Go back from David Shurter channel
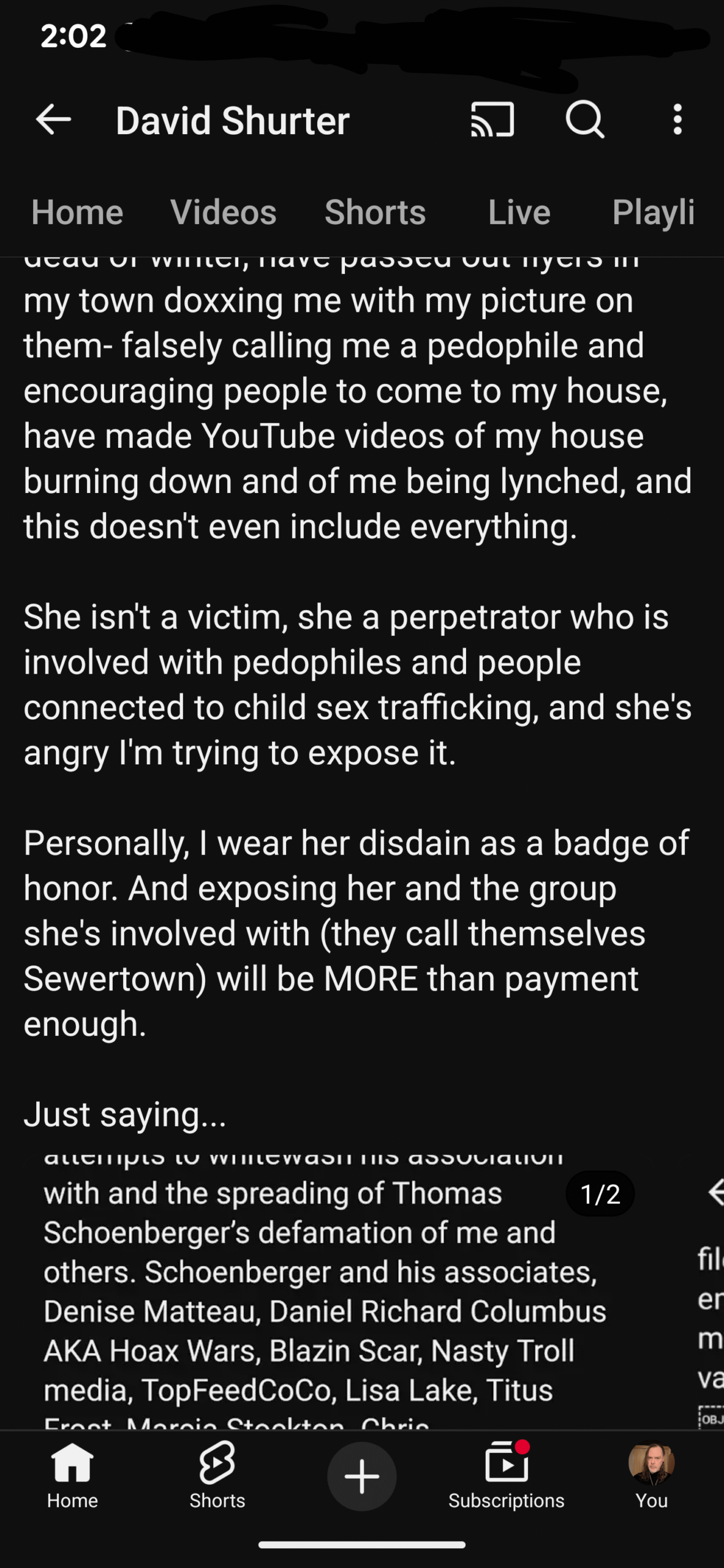 pyautogui.click(x=53, y=119)
